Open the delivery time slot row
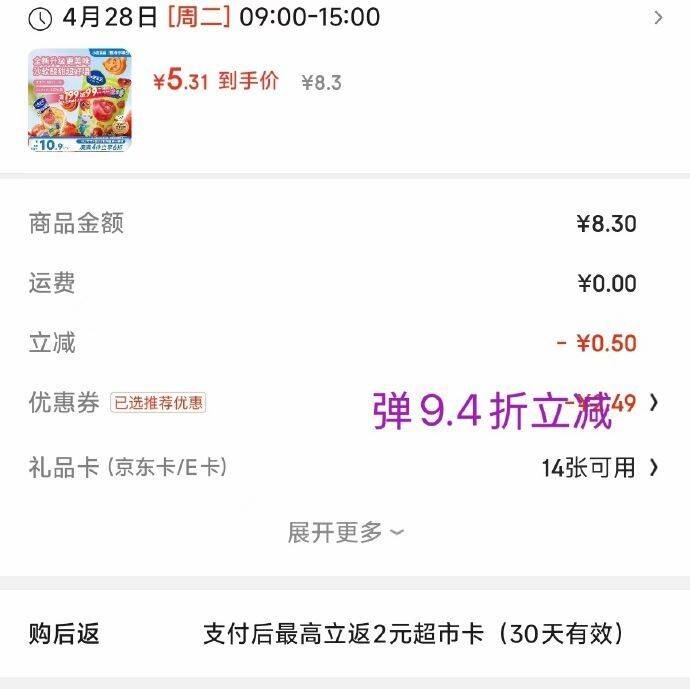690x689 pixels. (x=344, y=17)
